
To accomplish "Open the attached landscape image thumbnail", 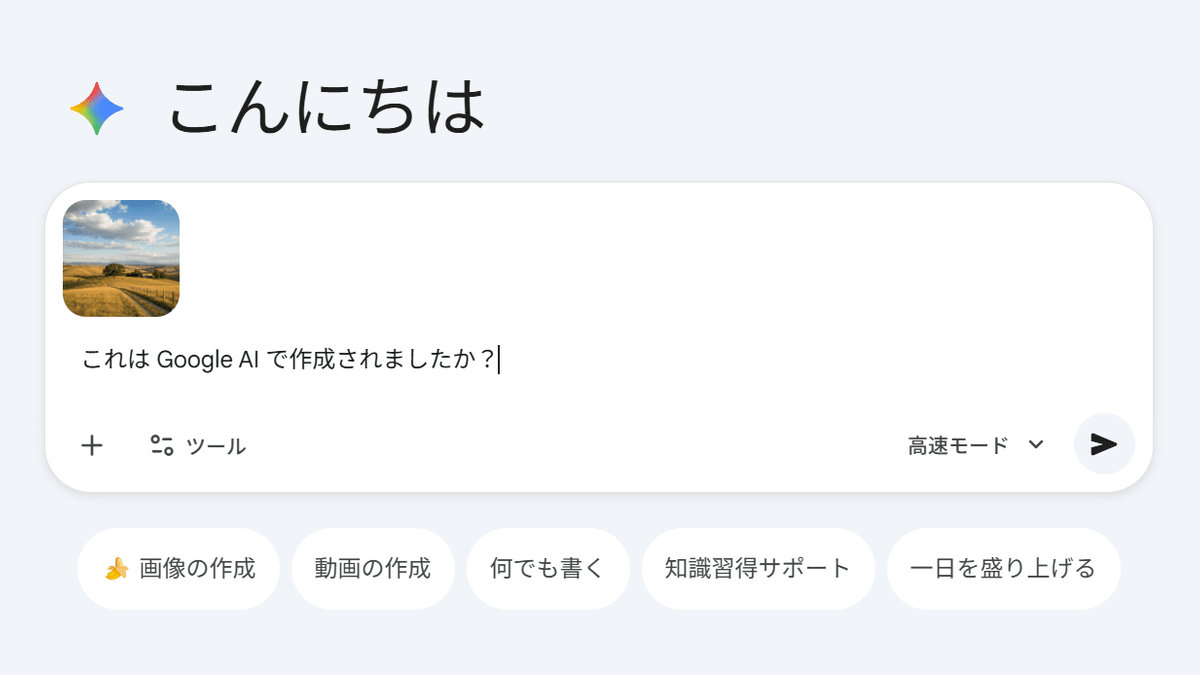I will (x=121, y=259).
